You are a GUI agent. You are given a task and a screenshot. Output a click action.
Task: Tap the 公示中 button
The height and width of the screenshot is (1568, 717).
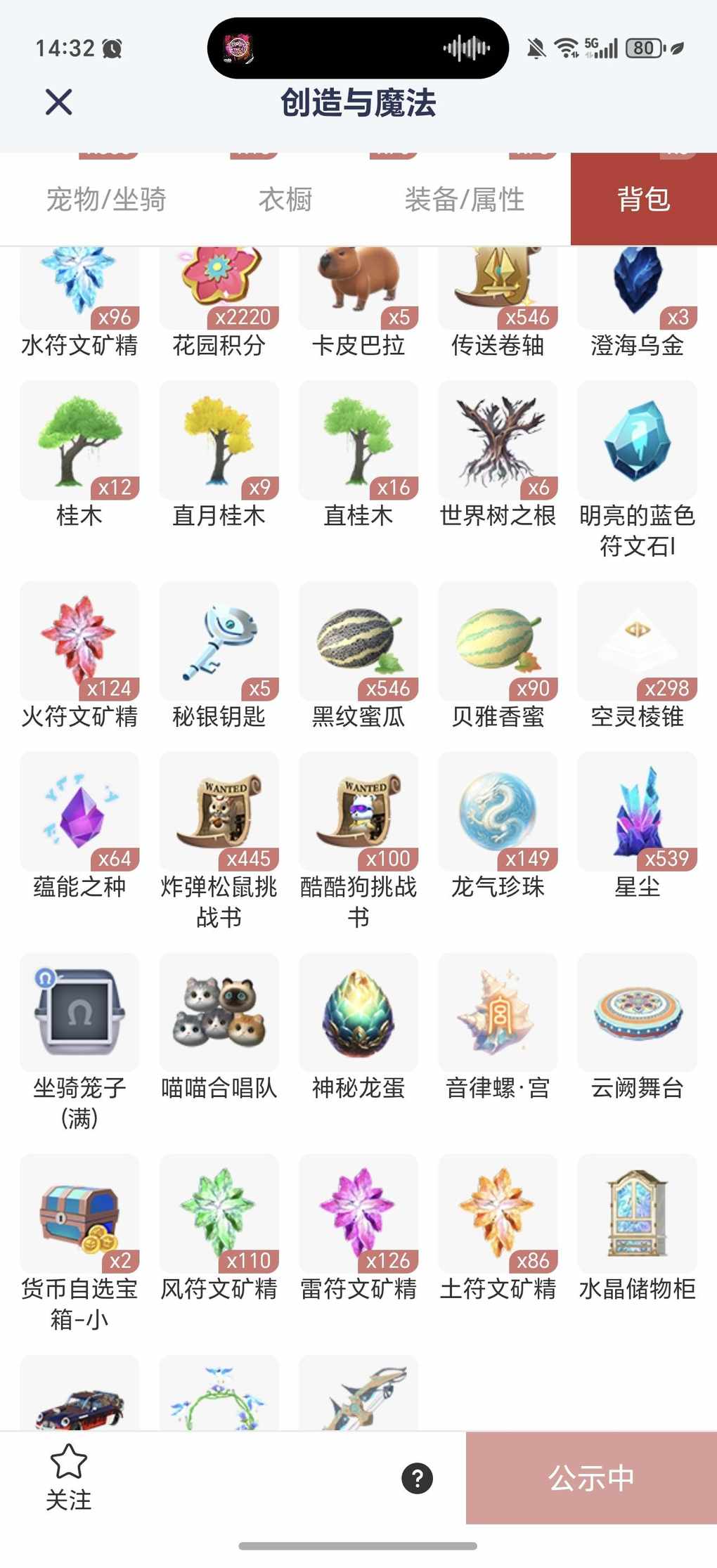(590, 1477)
